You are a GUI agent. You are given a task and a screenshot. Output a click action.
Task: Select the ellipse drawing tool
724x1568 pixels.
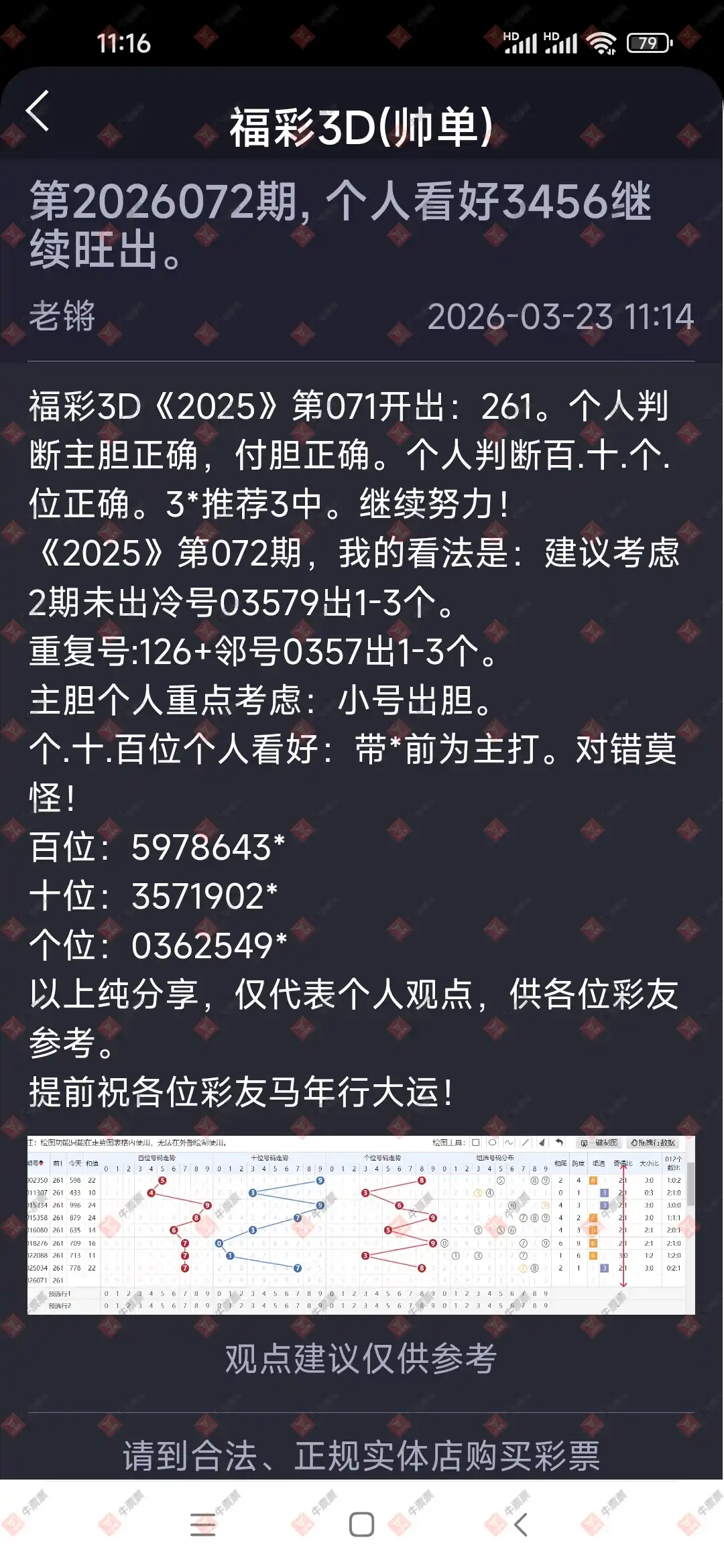(x=492, y=1142)
